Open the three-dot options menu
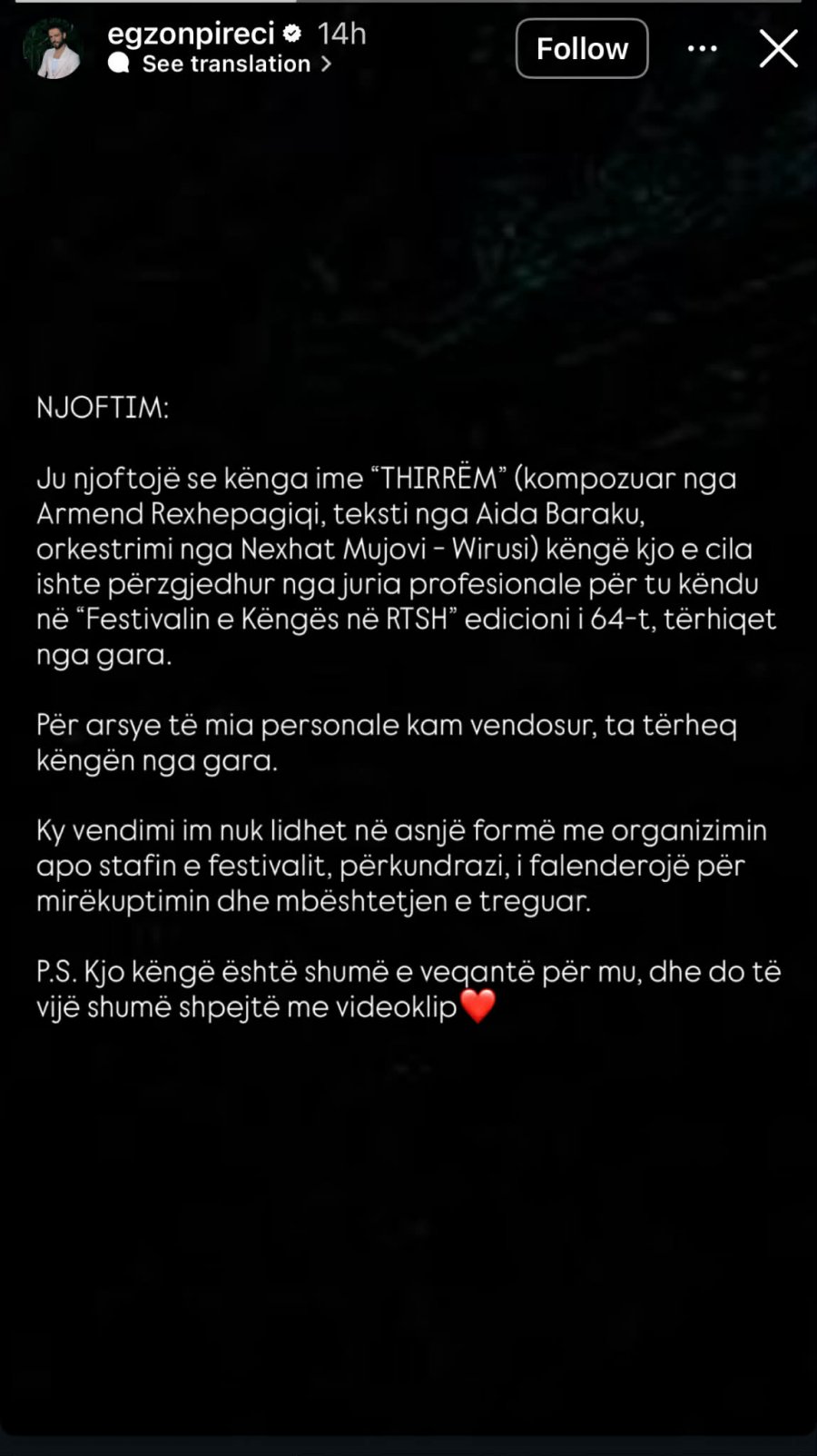This screenshot has width=817, height=1456. (702, 49)
